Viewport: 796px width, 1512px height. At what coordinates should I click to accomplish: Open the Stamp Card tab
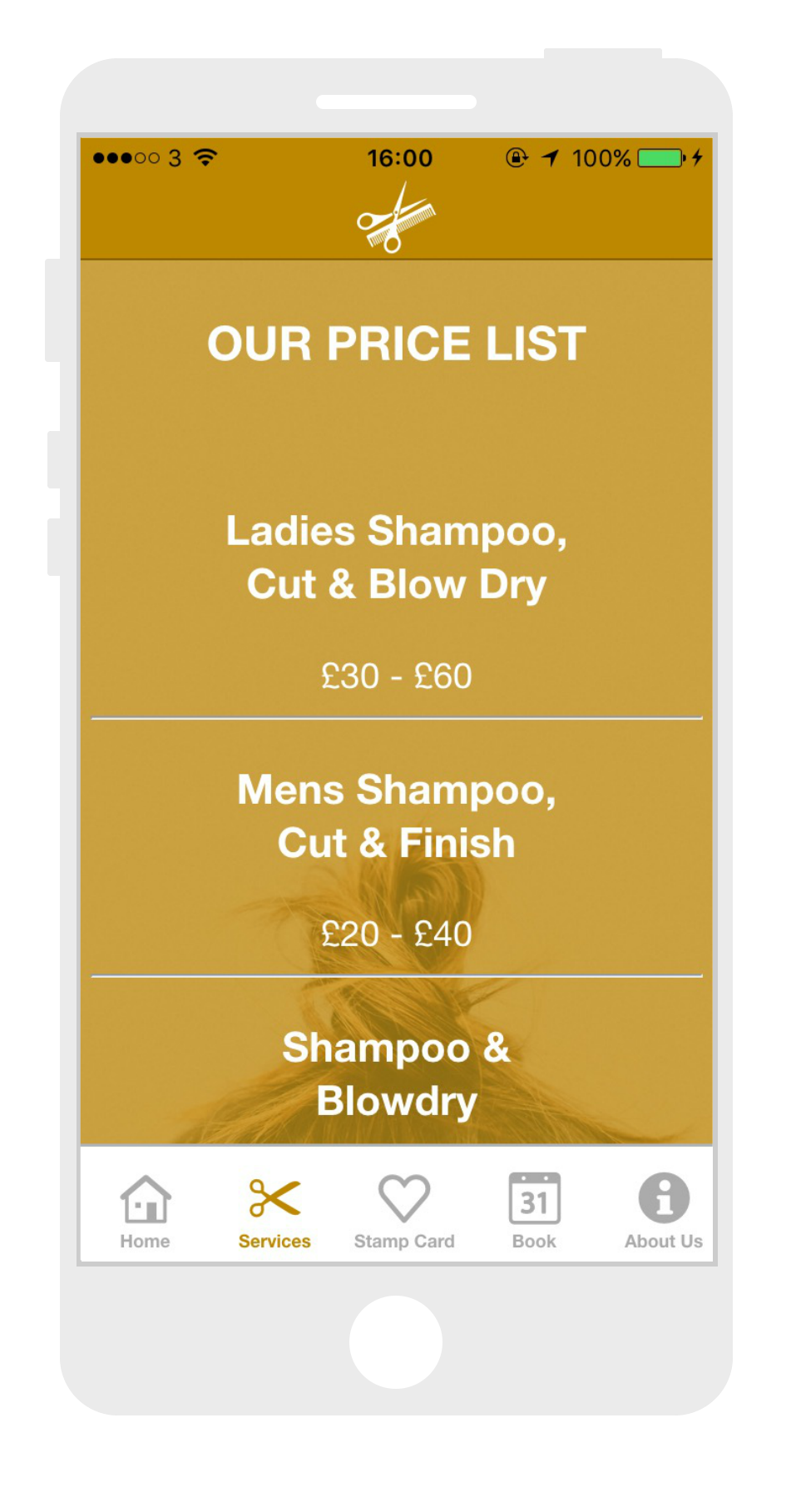coord(404,1211)
